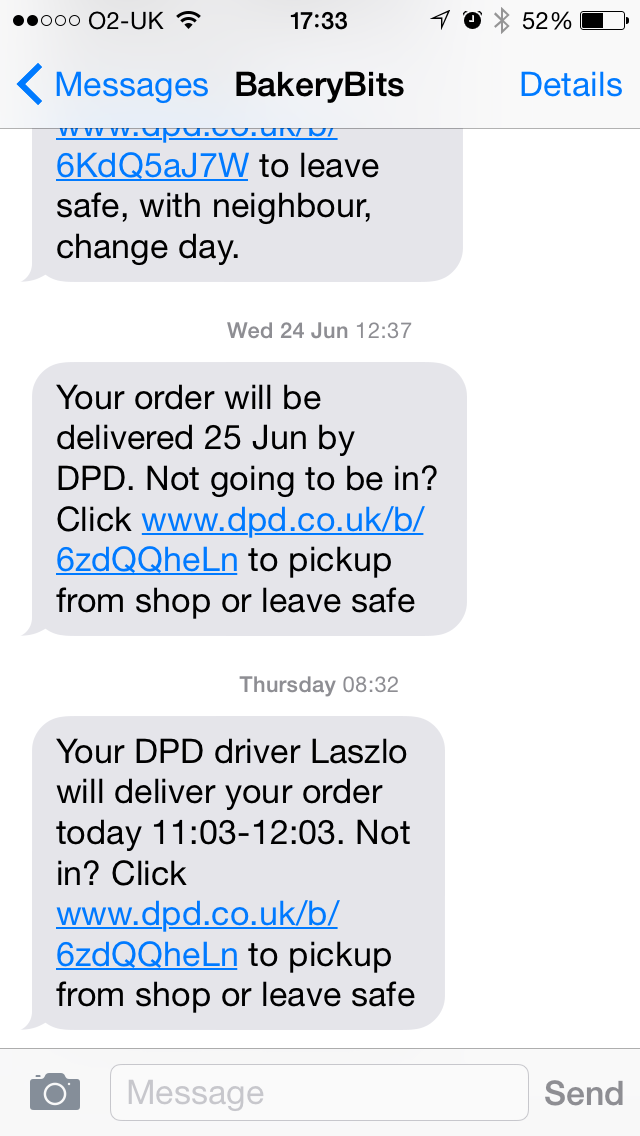The height and width of the screenshot is (1136, 640).
Task: Tap the Message text field
Action: [x=319, y=1093]
